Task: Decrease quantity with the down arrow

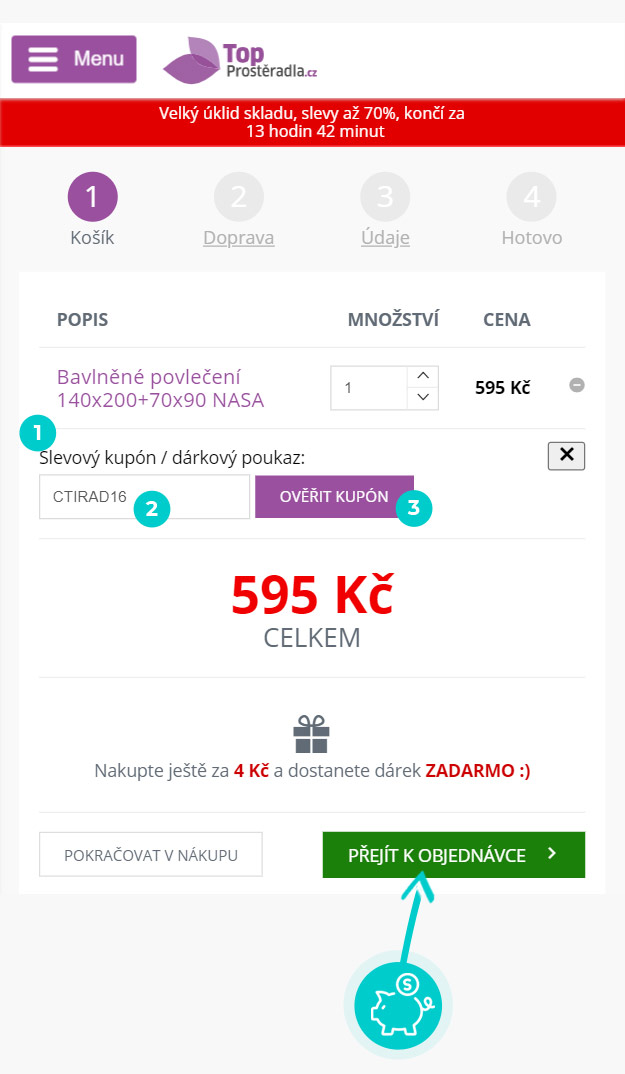Action: click(x=423, y=398)
